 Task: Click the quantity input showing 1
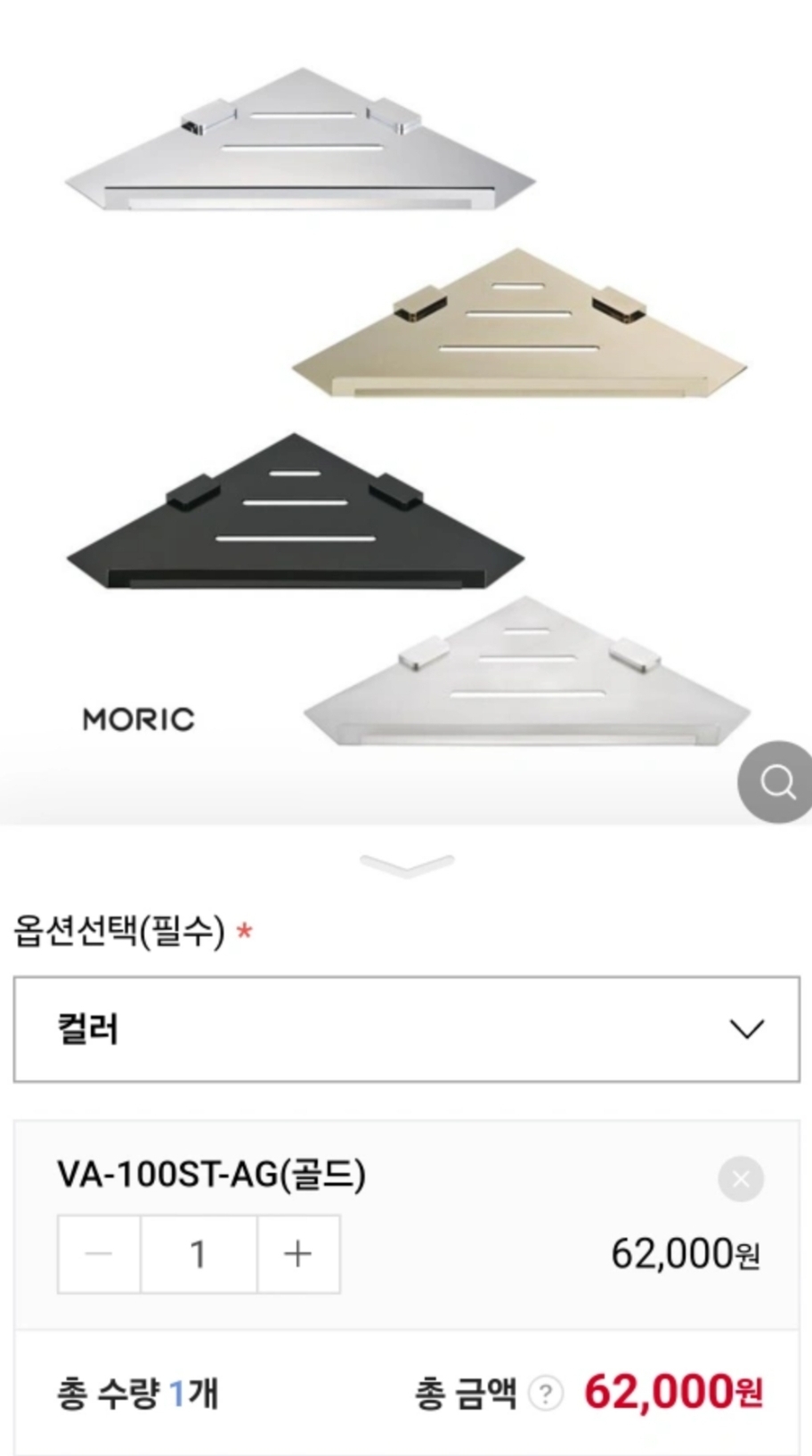(198, 1253)
